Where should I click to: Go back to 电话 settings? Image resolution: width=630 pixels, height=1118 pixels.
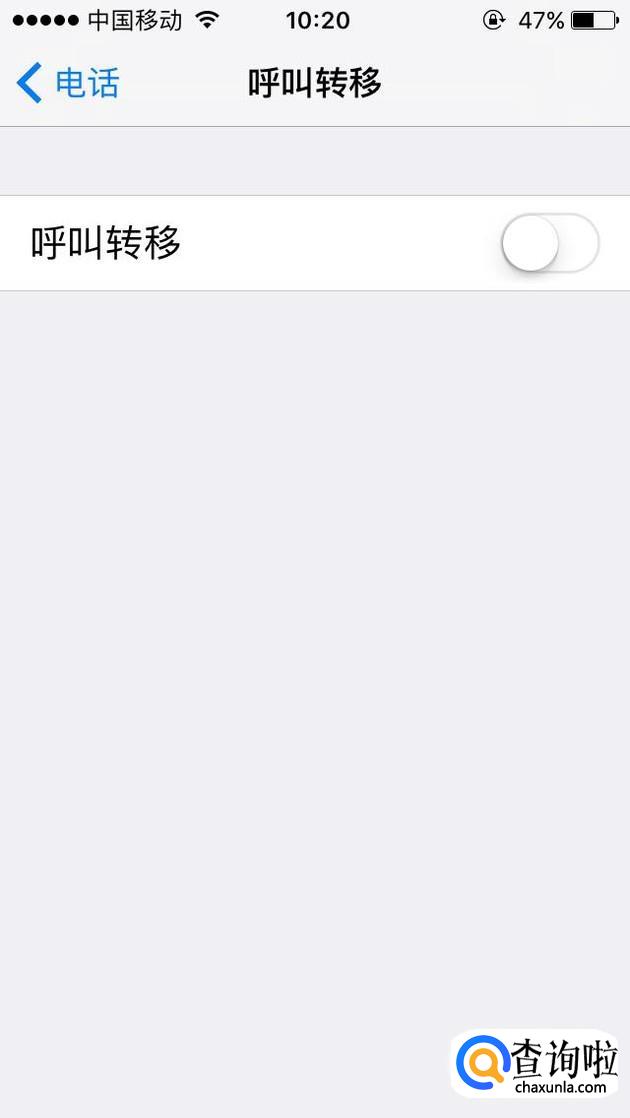pos(68,83)
